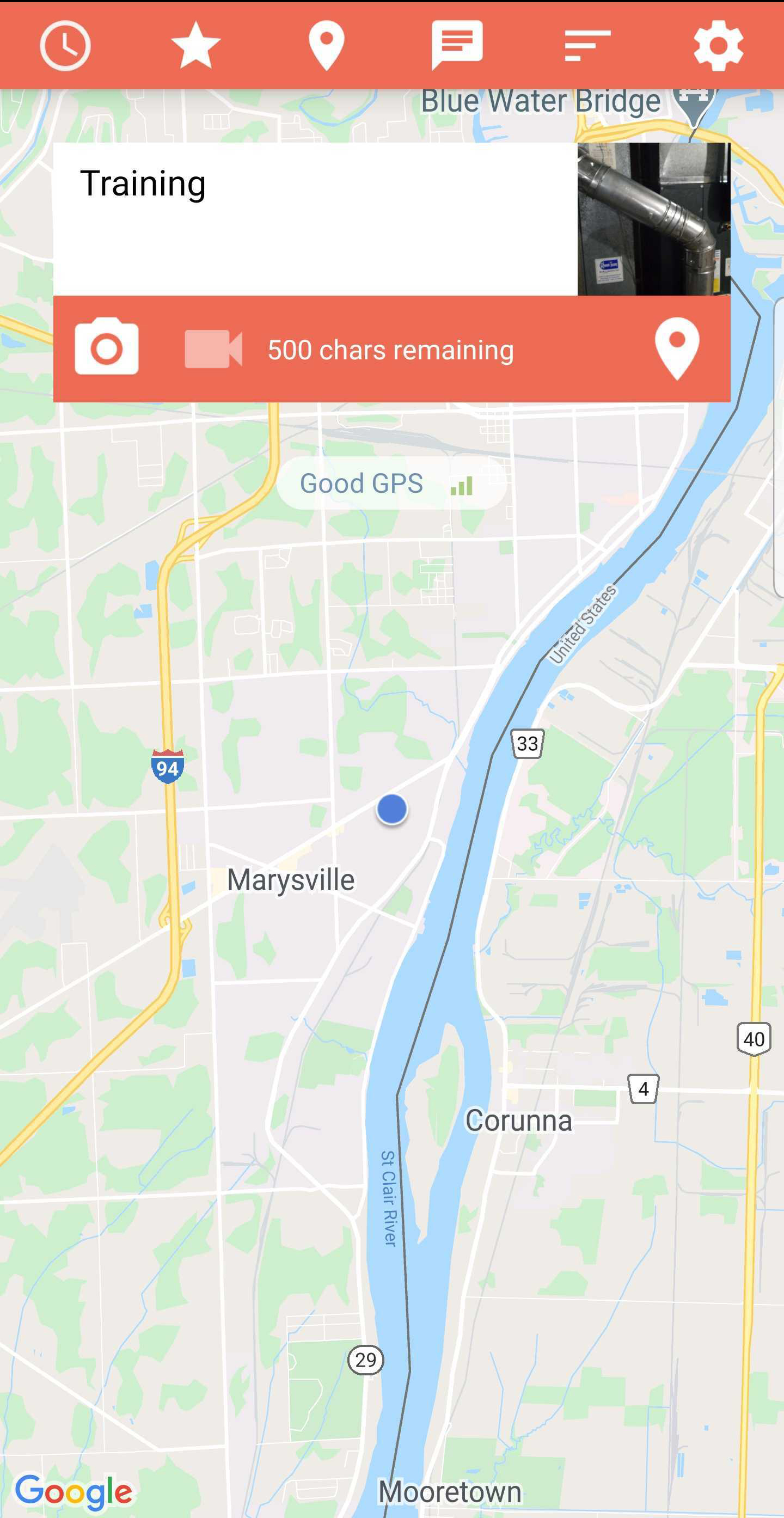Take a photo with the camera icon
Screen dimensions: 784x1518
pyautogui.click(x=107, y=348)
